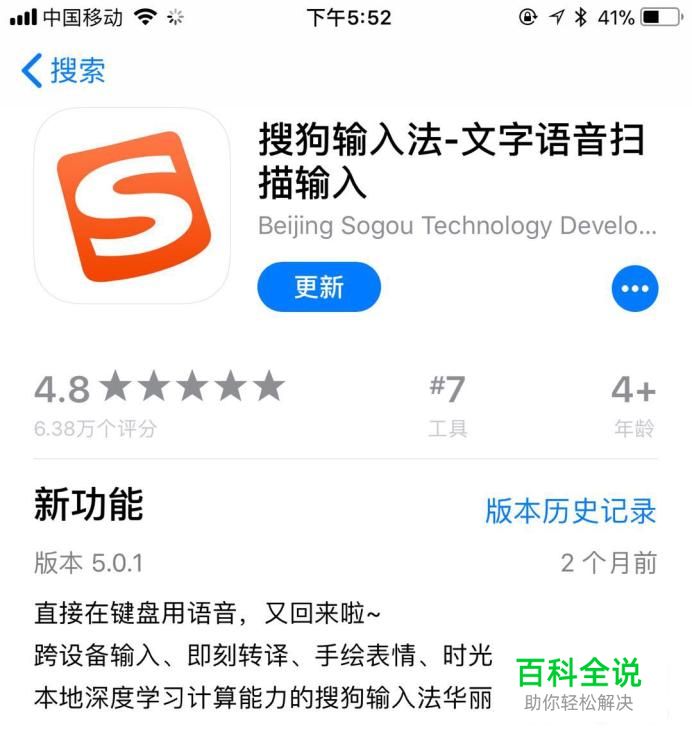Tap the 更新 button to update Sogou
Screen dimensions: 692x747
pyautogui.click(x=319, y=288)
